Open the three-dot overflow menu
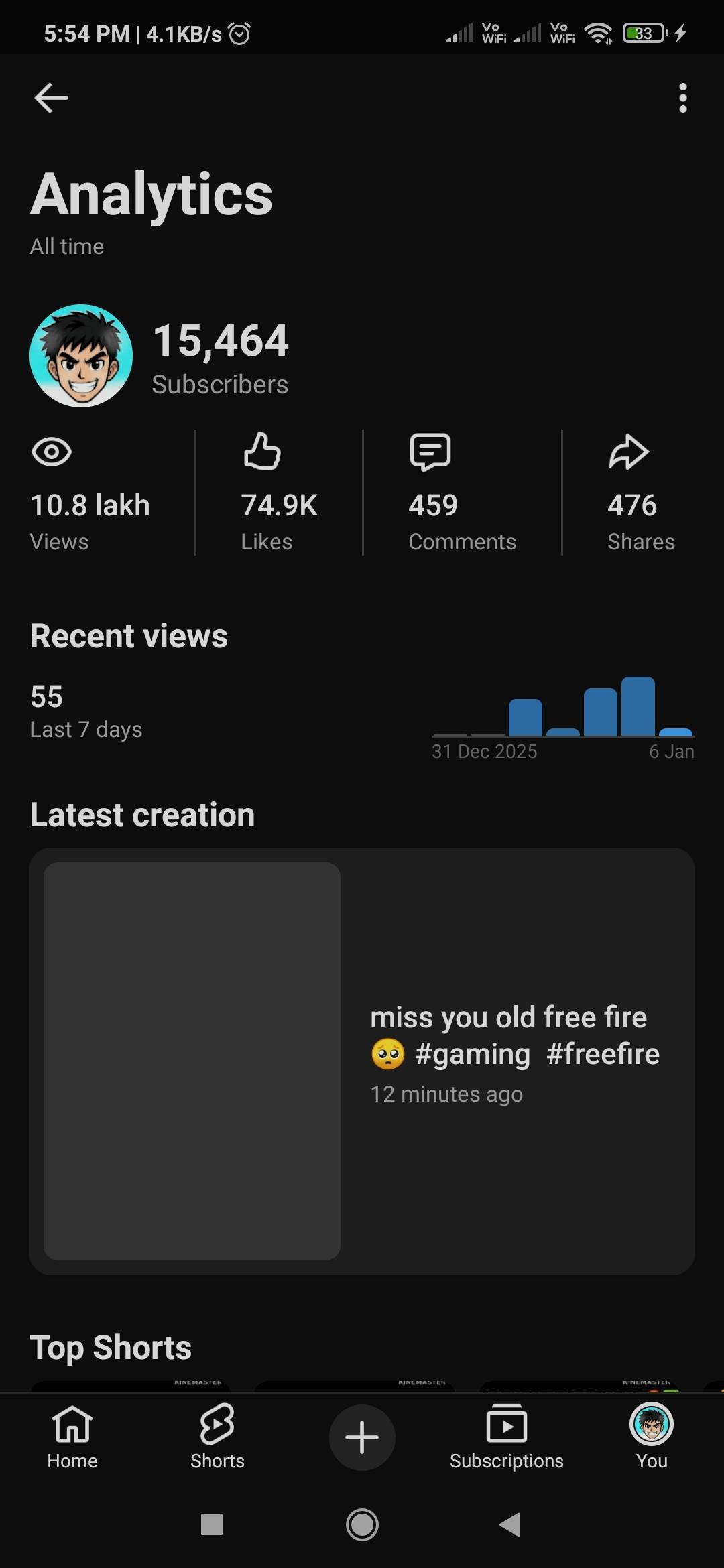This screenshot has height=1568, width=724. tap(682, 98)
